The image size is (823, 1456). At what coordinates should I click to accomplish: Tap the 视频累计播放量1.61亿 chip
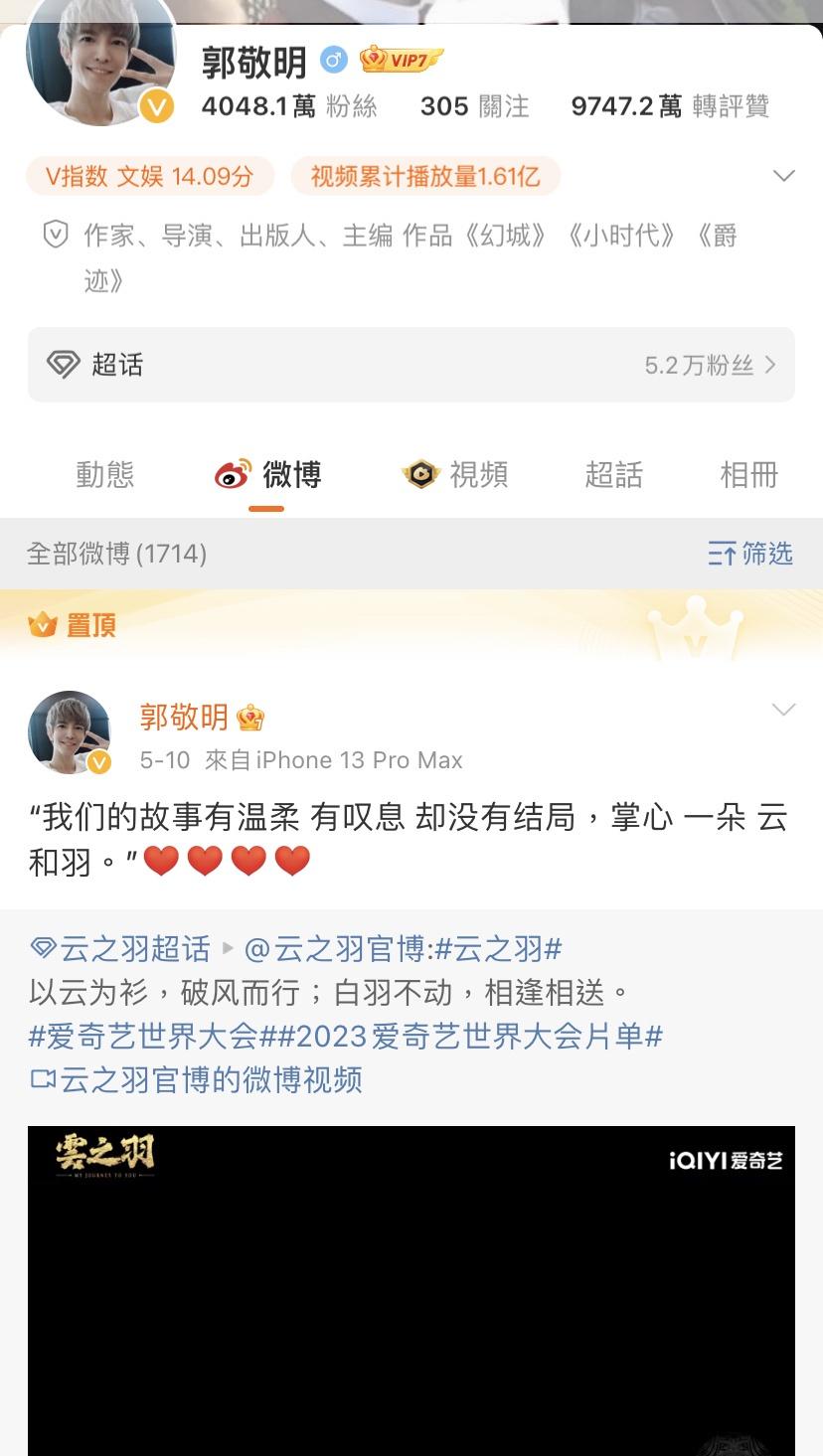[425, 177]
